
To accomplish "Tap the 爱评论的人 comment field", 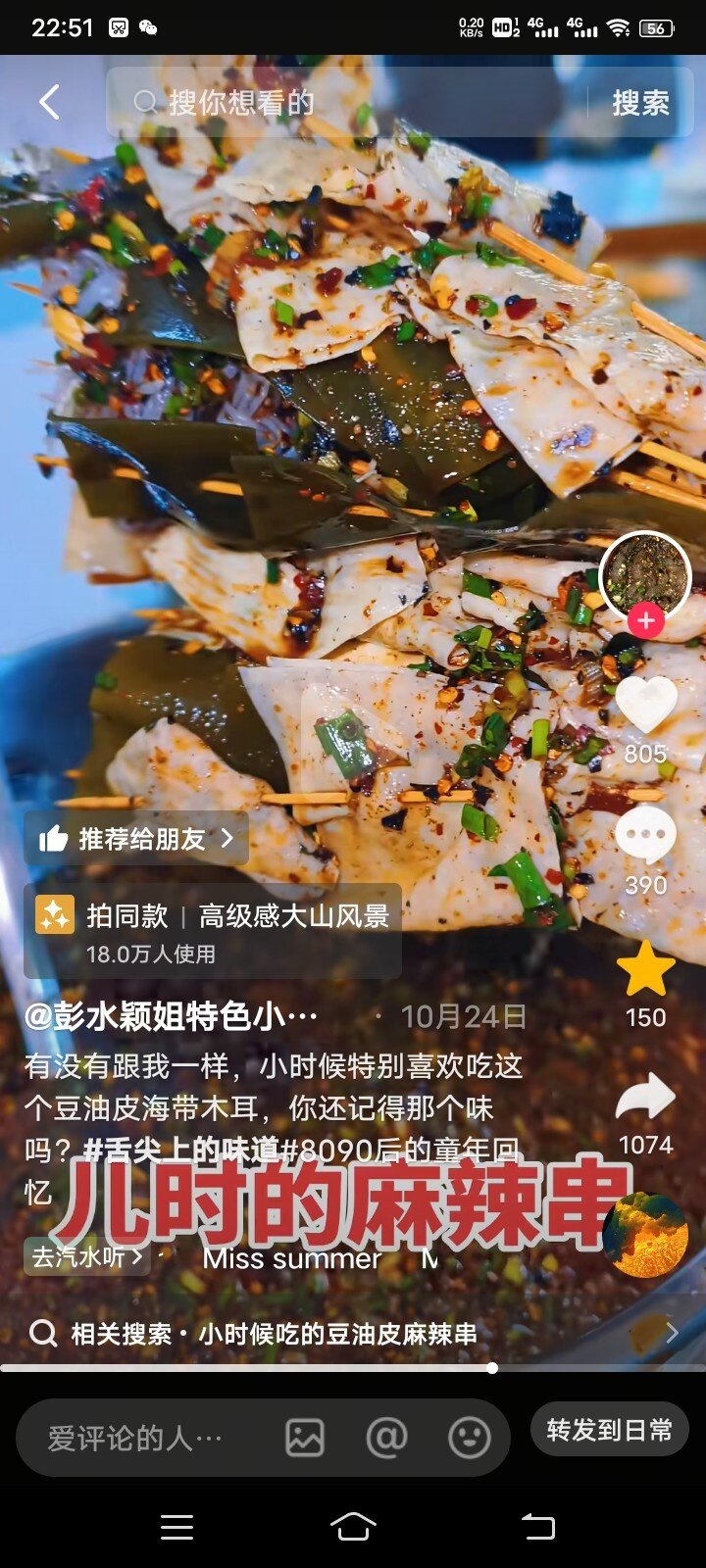I will [135, 1438].
